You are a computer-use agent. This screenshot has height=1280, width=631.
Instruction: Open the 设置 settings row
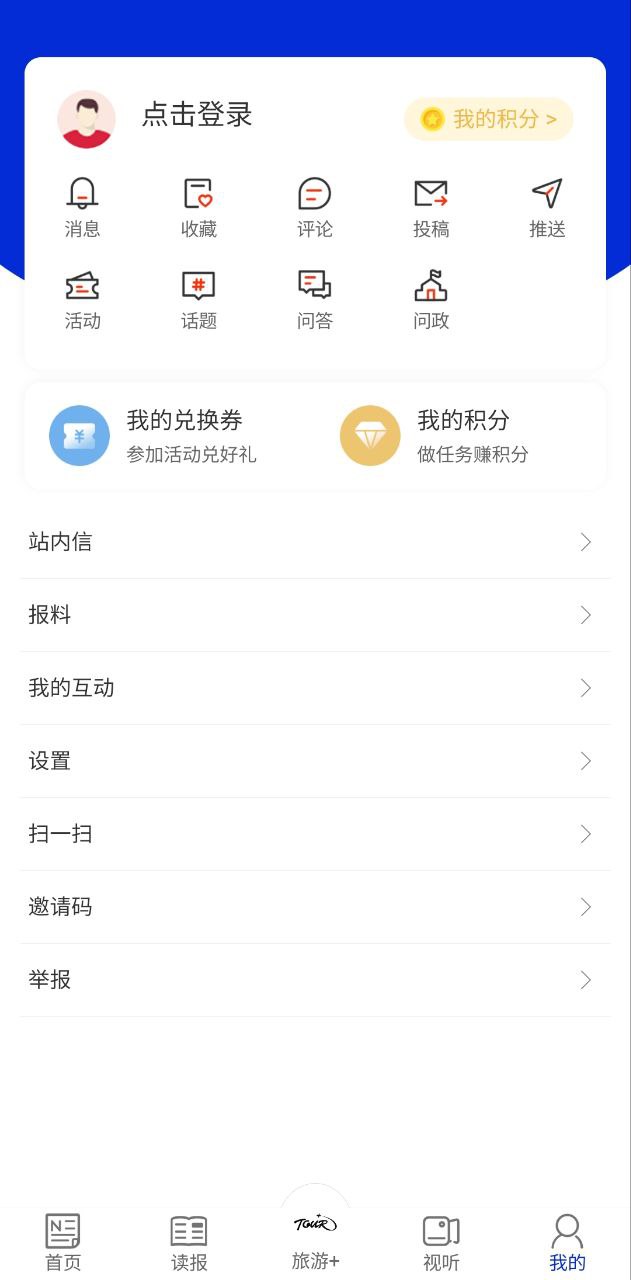coord(315,761)
